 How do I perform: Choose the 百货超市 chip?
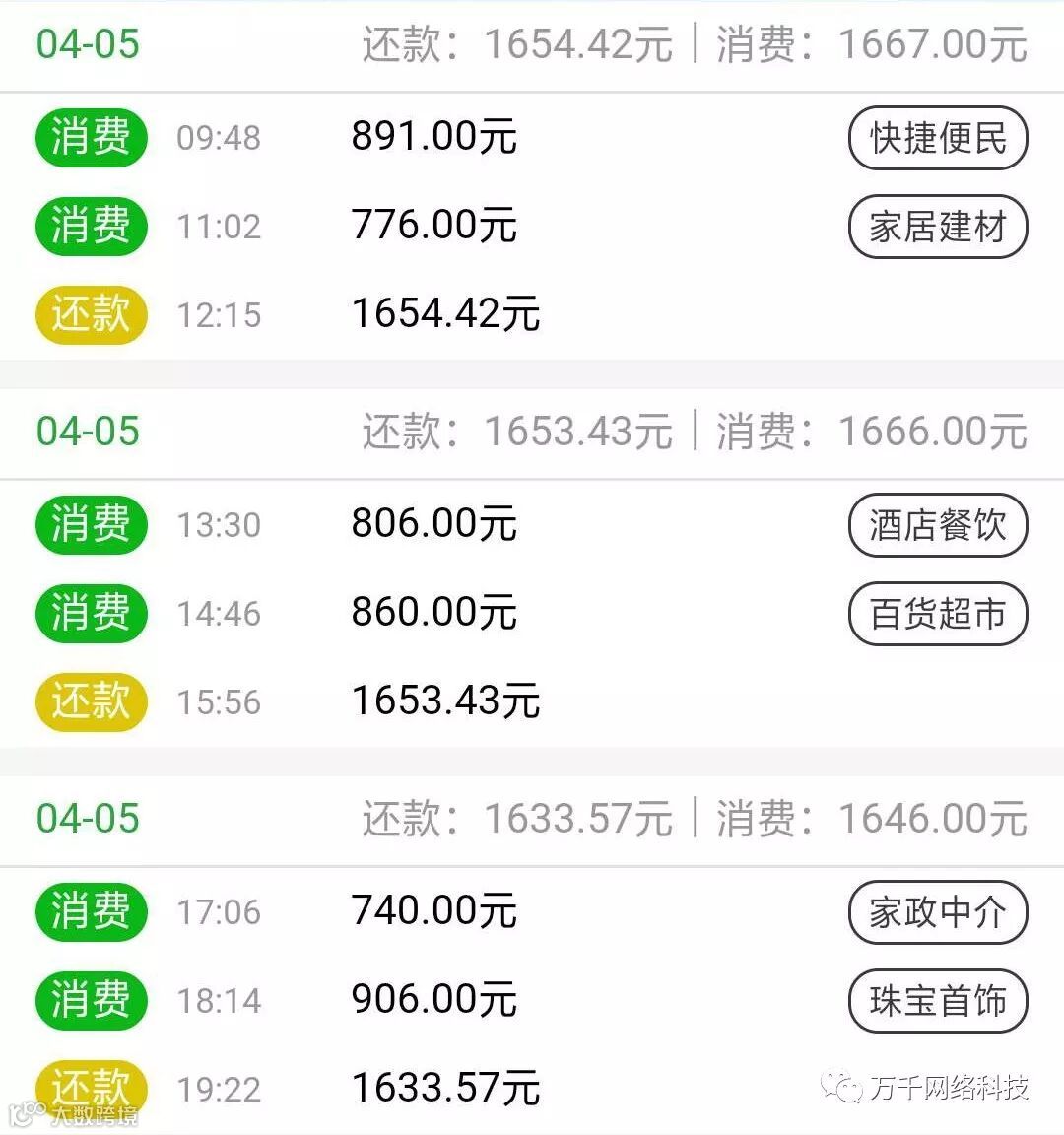(x=937, y=614)
